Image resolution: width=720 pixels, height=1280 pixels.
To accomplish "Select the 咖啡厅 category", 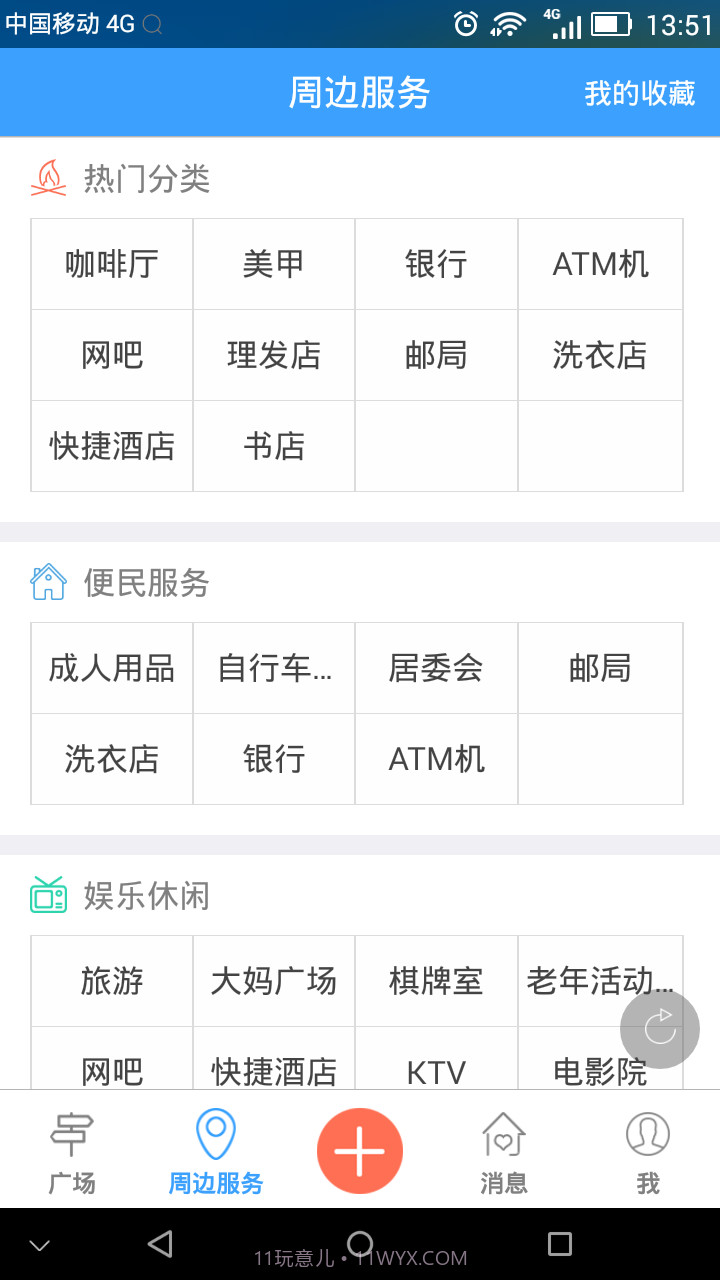I will 111,263.
